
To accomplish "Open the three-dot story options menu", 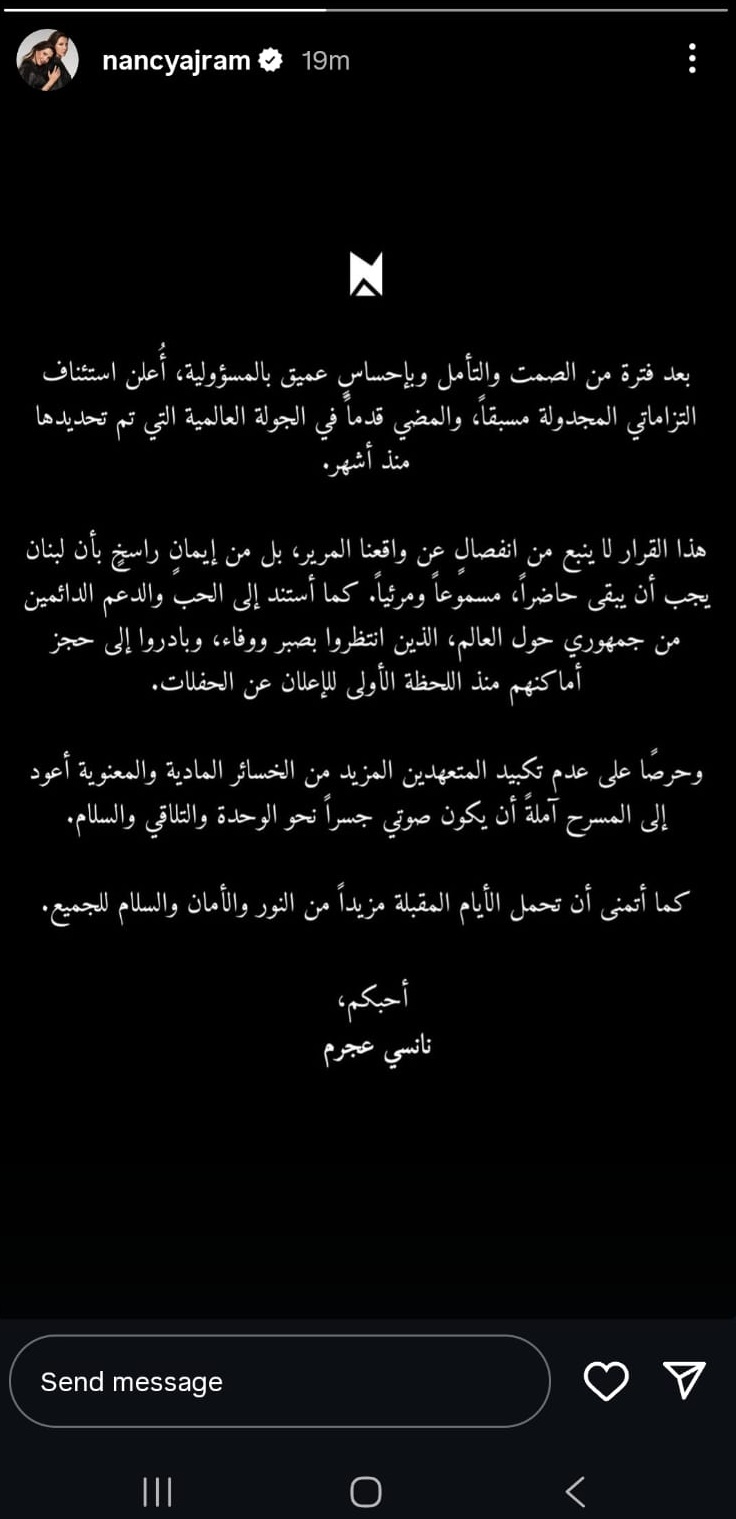I will click(692, 59).
